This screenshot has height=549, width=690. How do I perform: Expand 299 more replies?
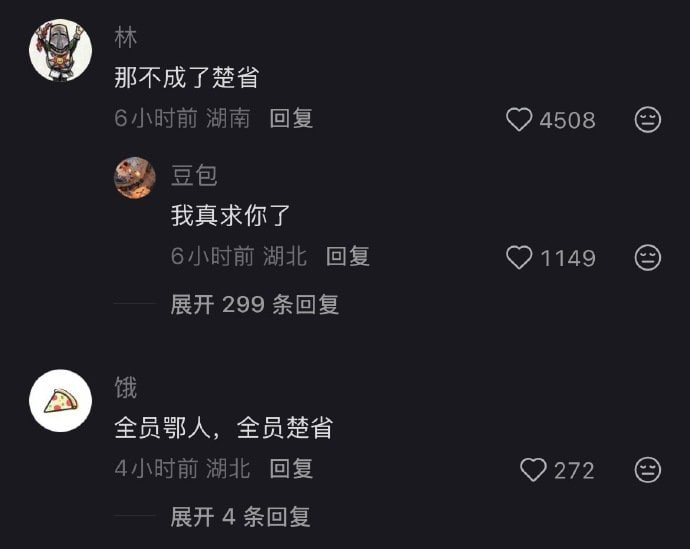[x=254, y=305]
